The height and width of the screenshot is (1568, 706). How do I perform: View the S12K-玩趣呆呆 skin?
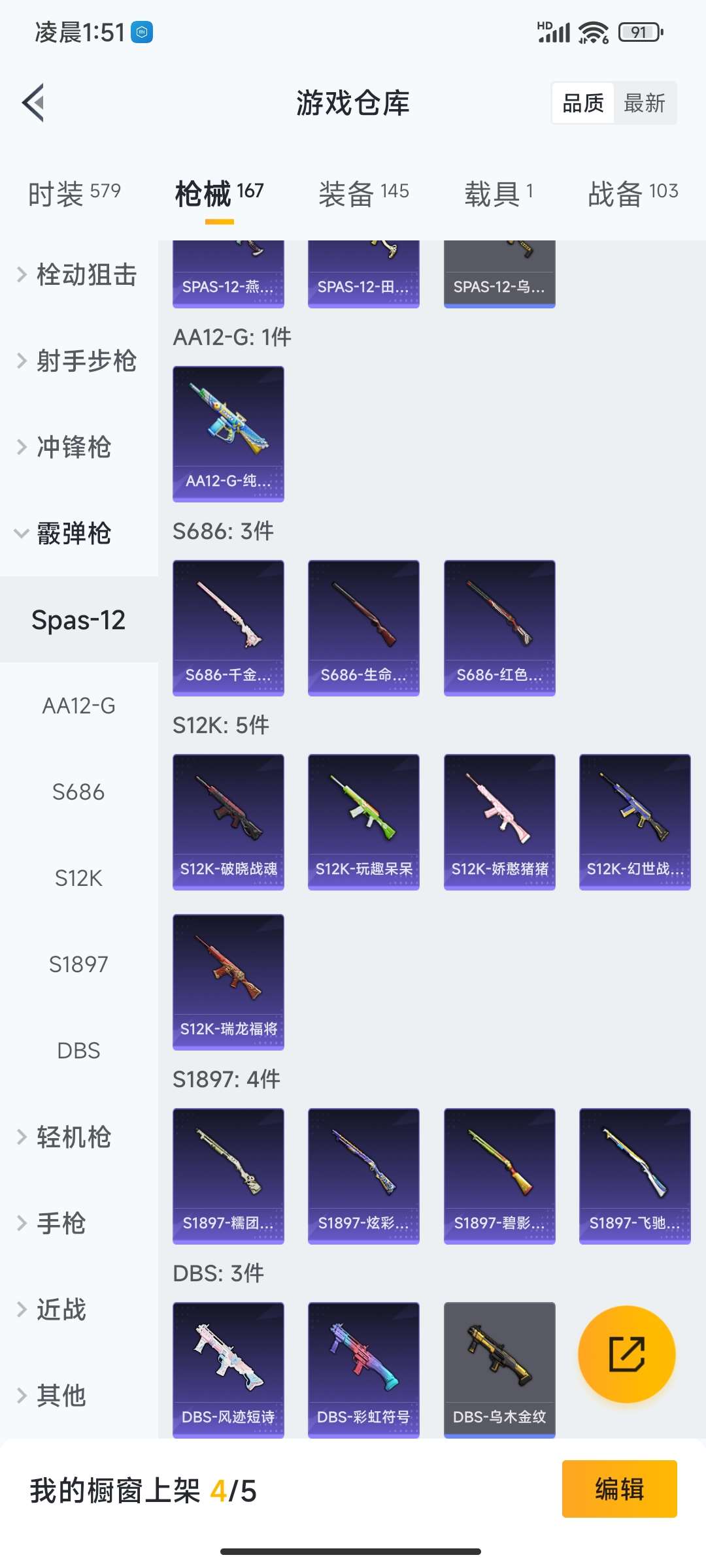363,822
